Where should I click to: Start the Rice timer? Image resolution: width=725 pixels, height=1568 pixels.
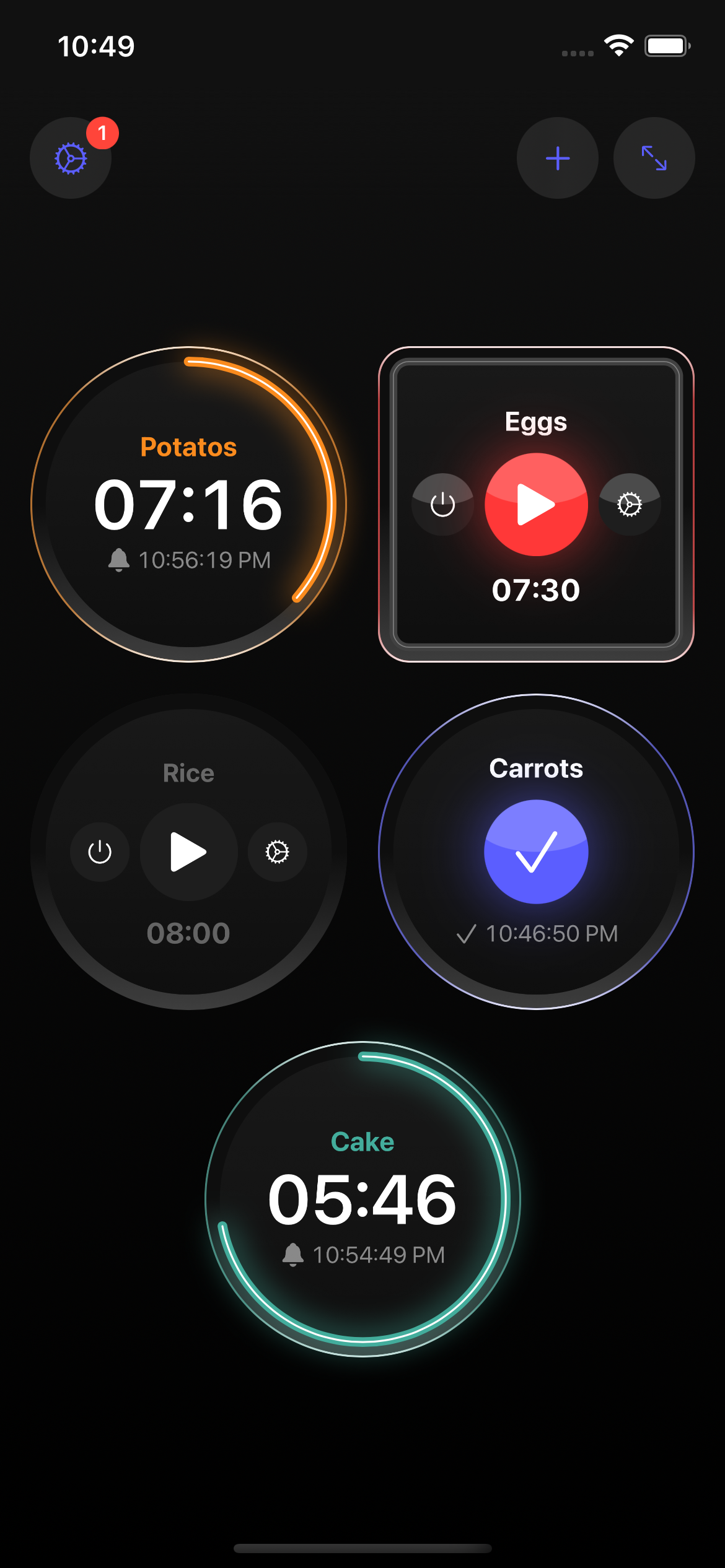(188, 852)
